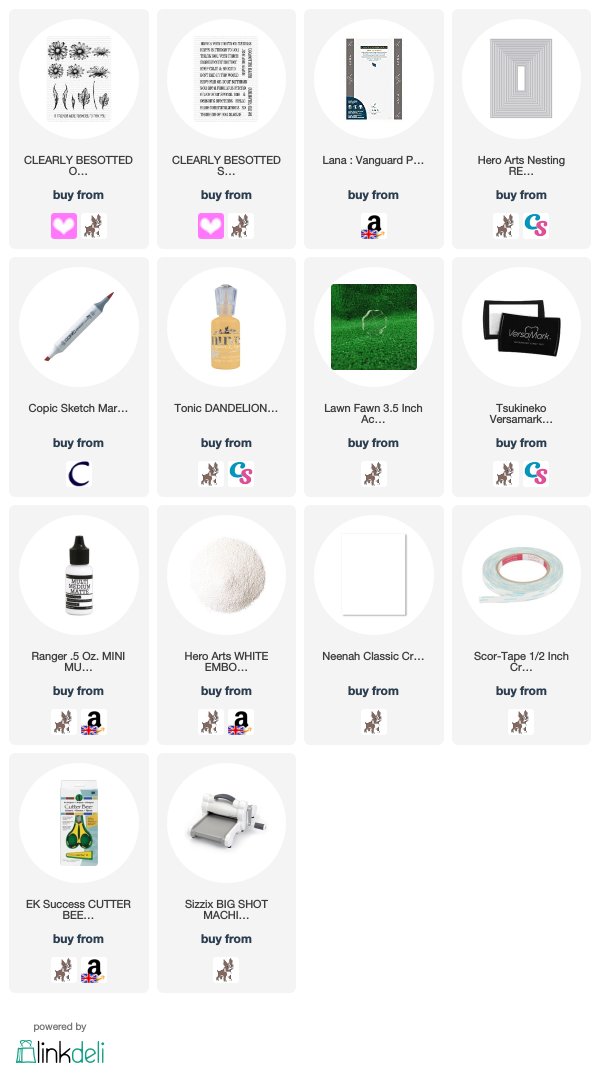Tap the dog shop icon under Lawn Fawn
The image size is (600, 1073).
tap(374, 474)
